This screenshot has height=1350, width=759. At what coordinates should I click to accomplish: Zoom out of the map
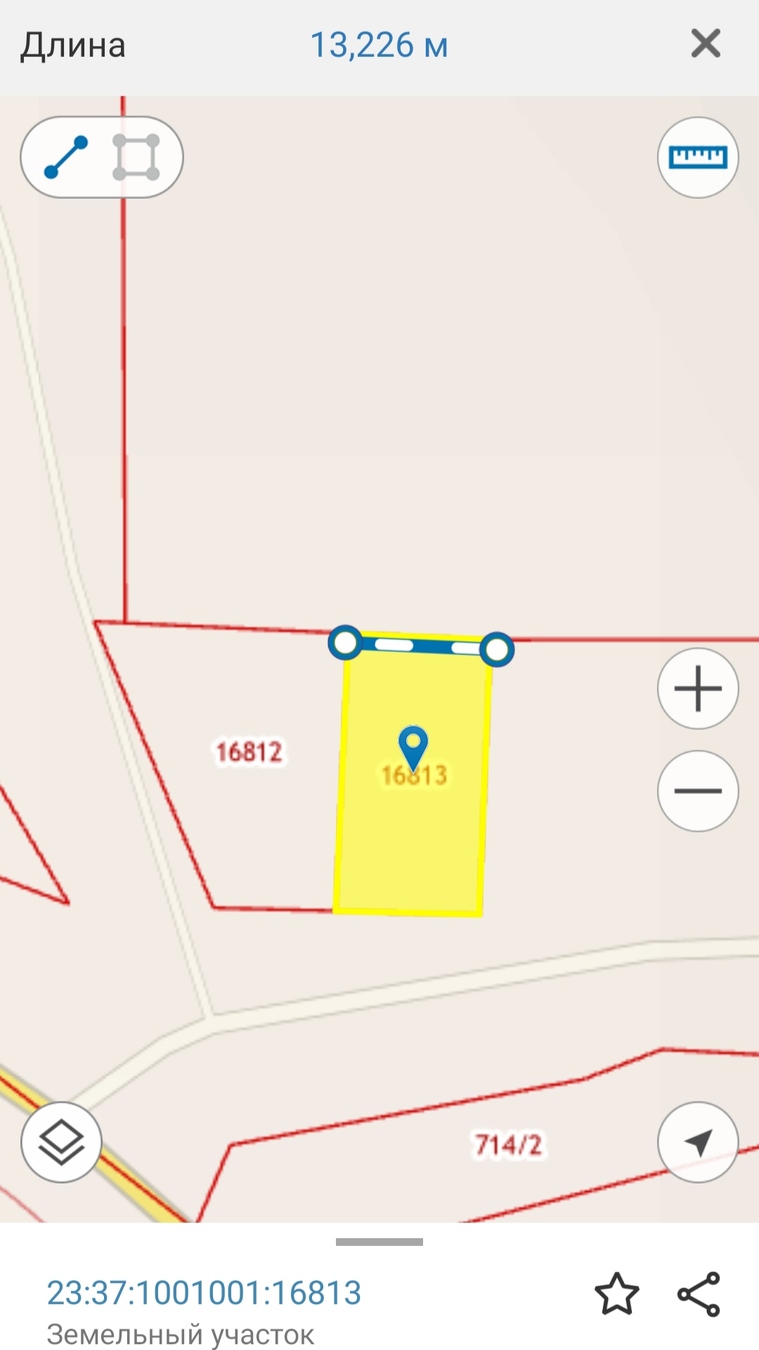pyautogui.click(x=697, y=791)
